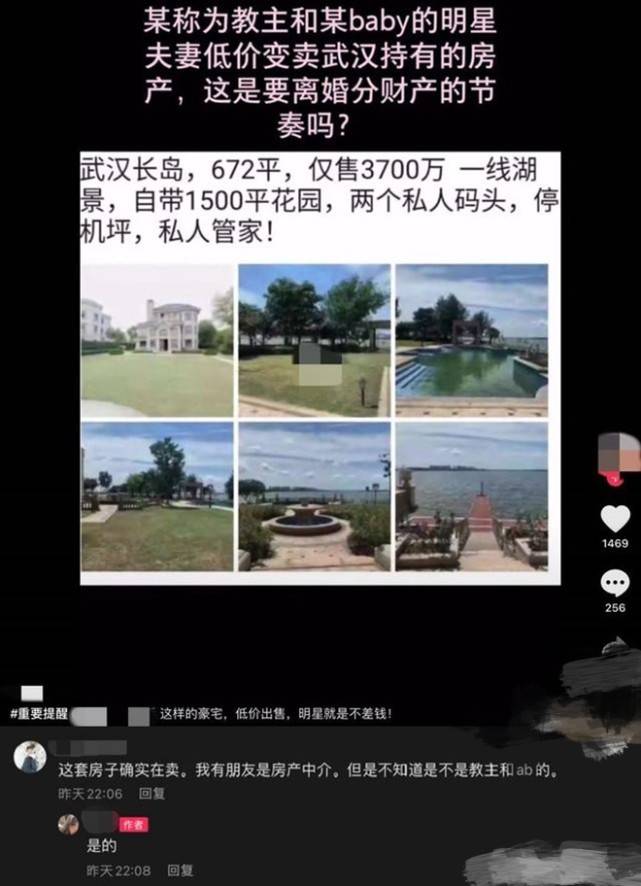Reply to the comment posted at 22:06
Image resolution: width=641 pixels, height=886 pixels.
[152, 793]
